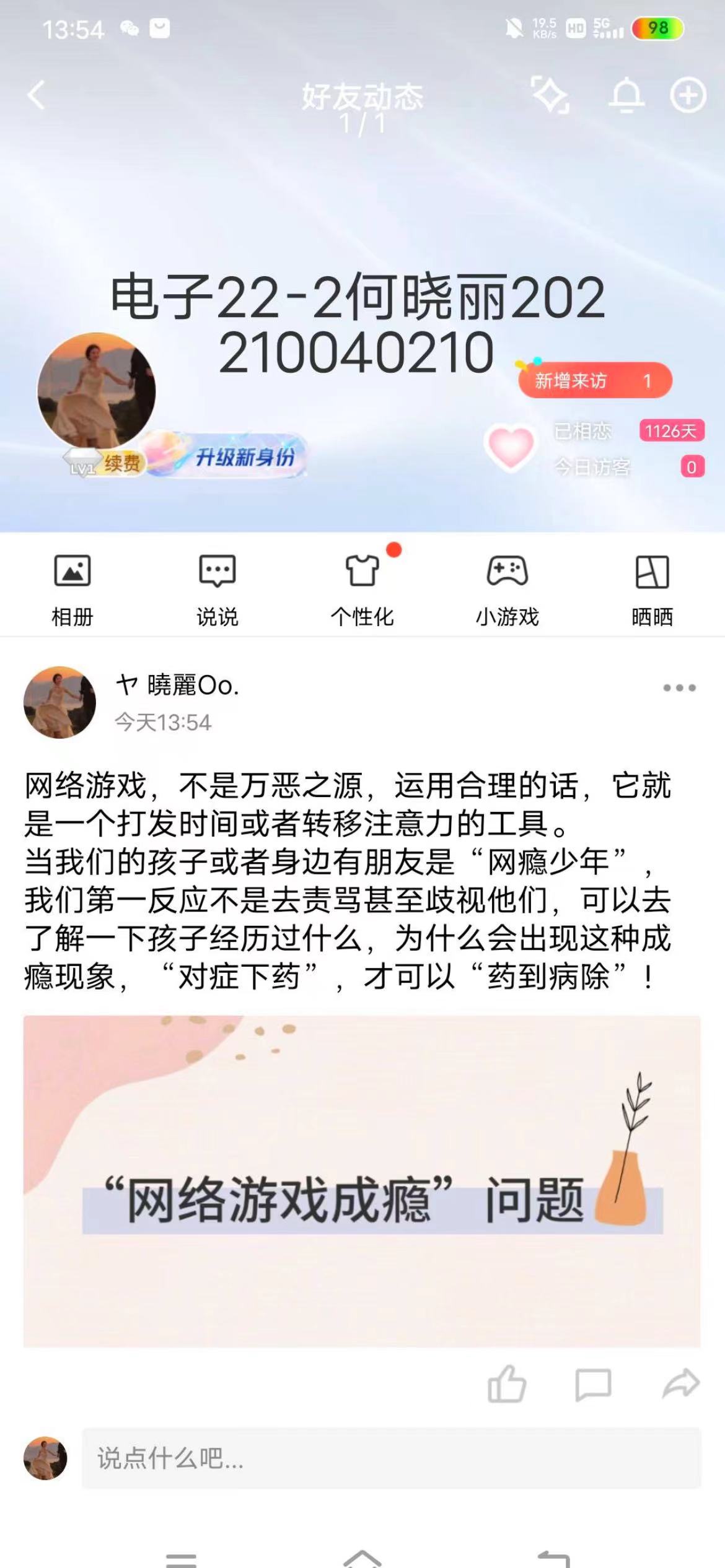Switch to 说说 posts

pos(217,588)
